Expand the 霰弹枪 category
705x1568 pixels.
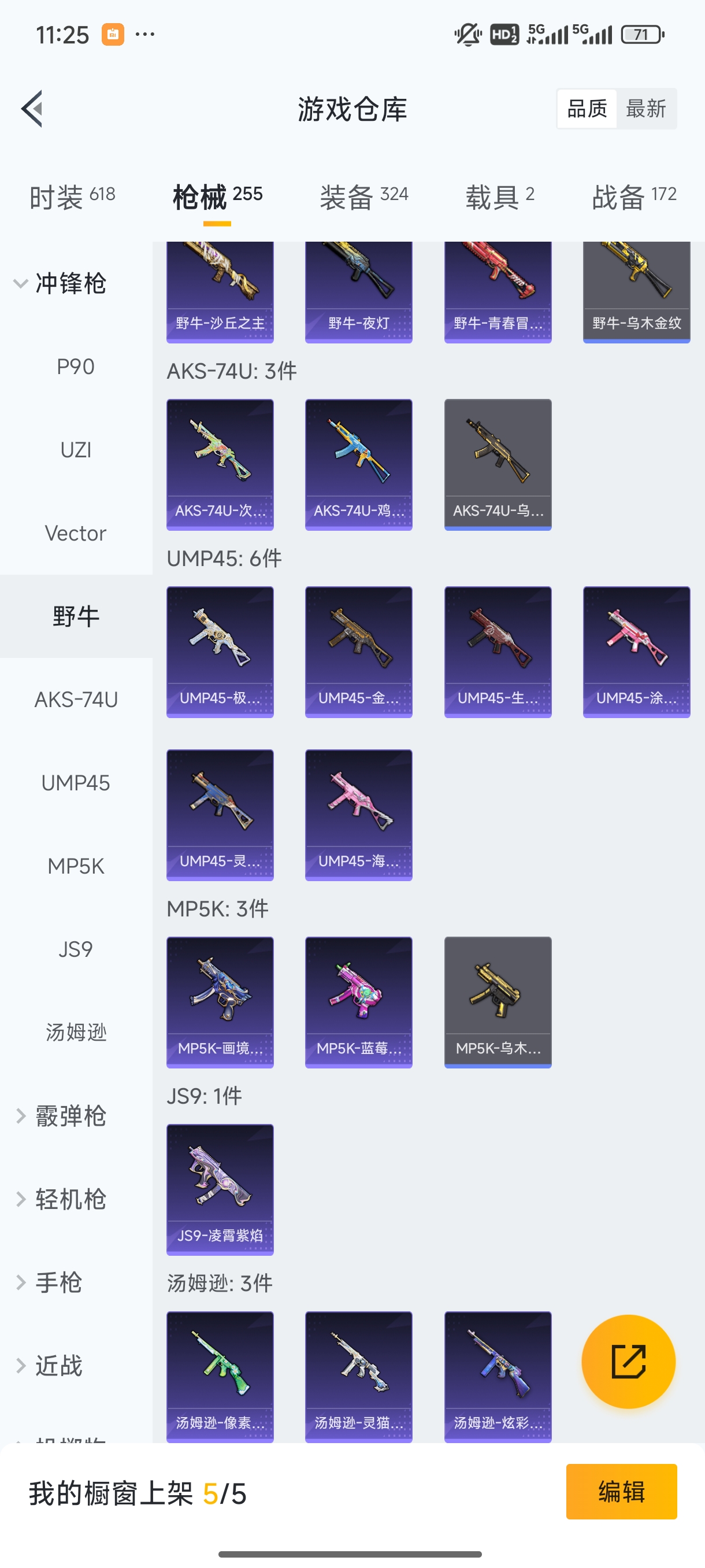point(61,1116)
